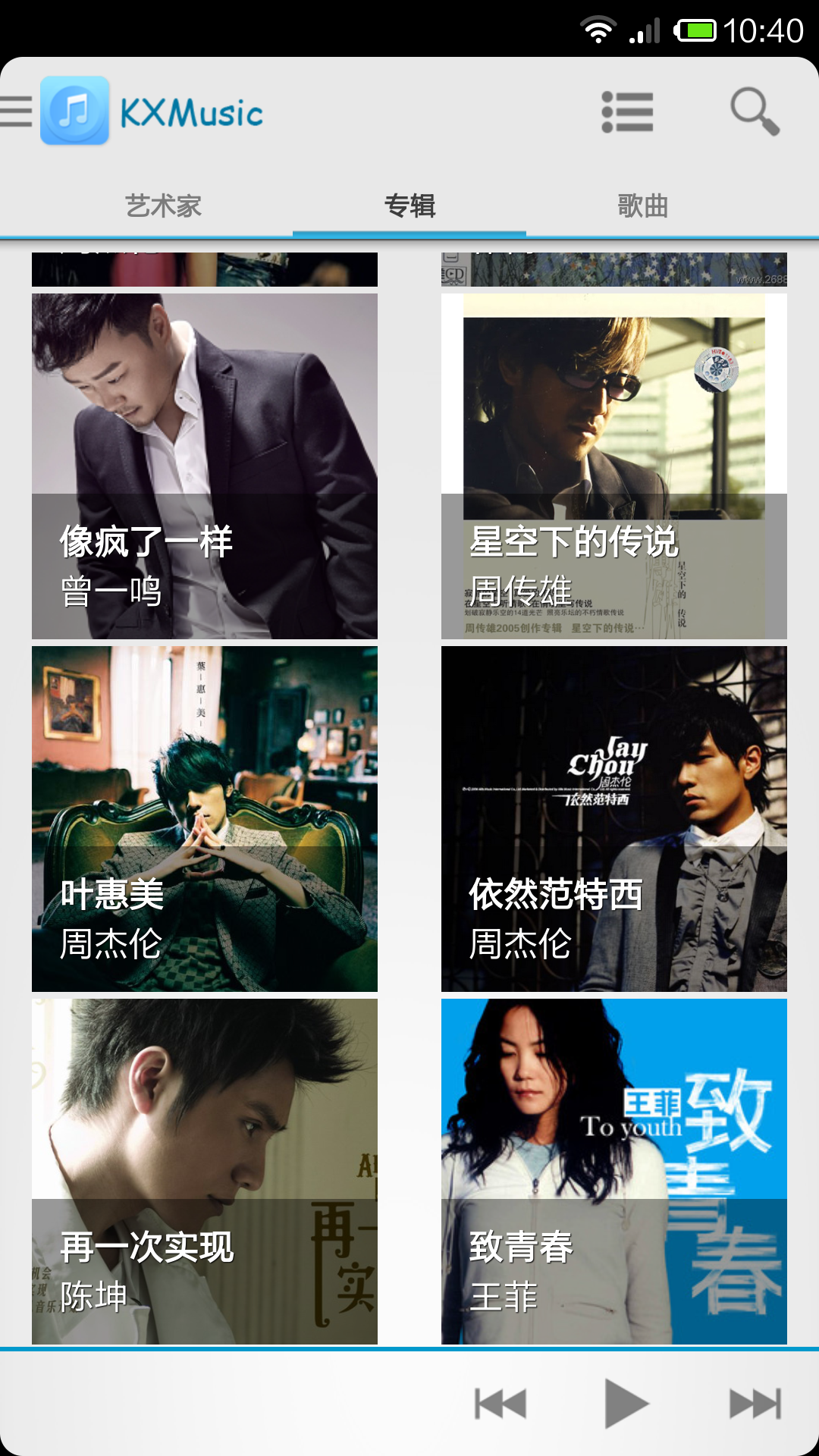Skip to the previous track
Image resolution: width=819 pixels, height=1456 pixels.
(500, 1404)
